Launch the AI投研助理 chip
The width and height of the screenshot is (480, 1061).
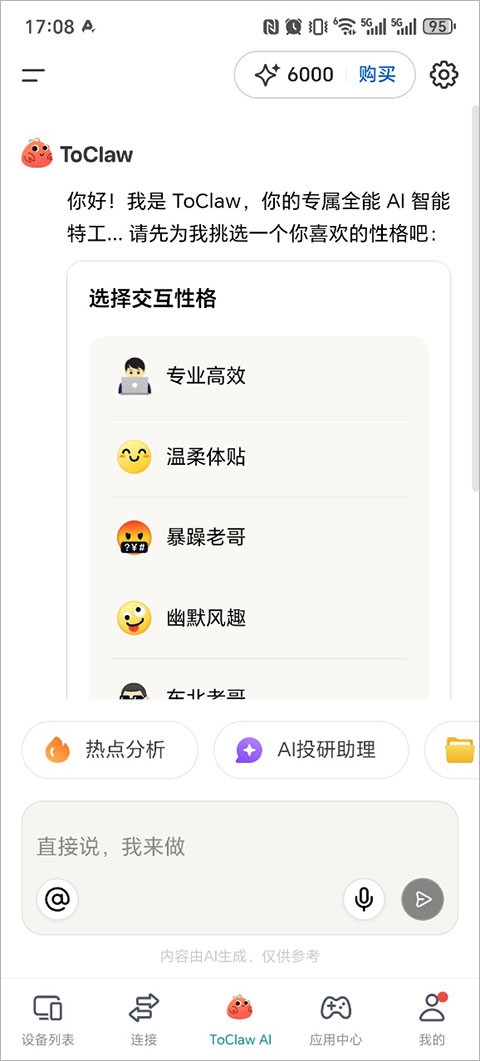tap(311, 750)
